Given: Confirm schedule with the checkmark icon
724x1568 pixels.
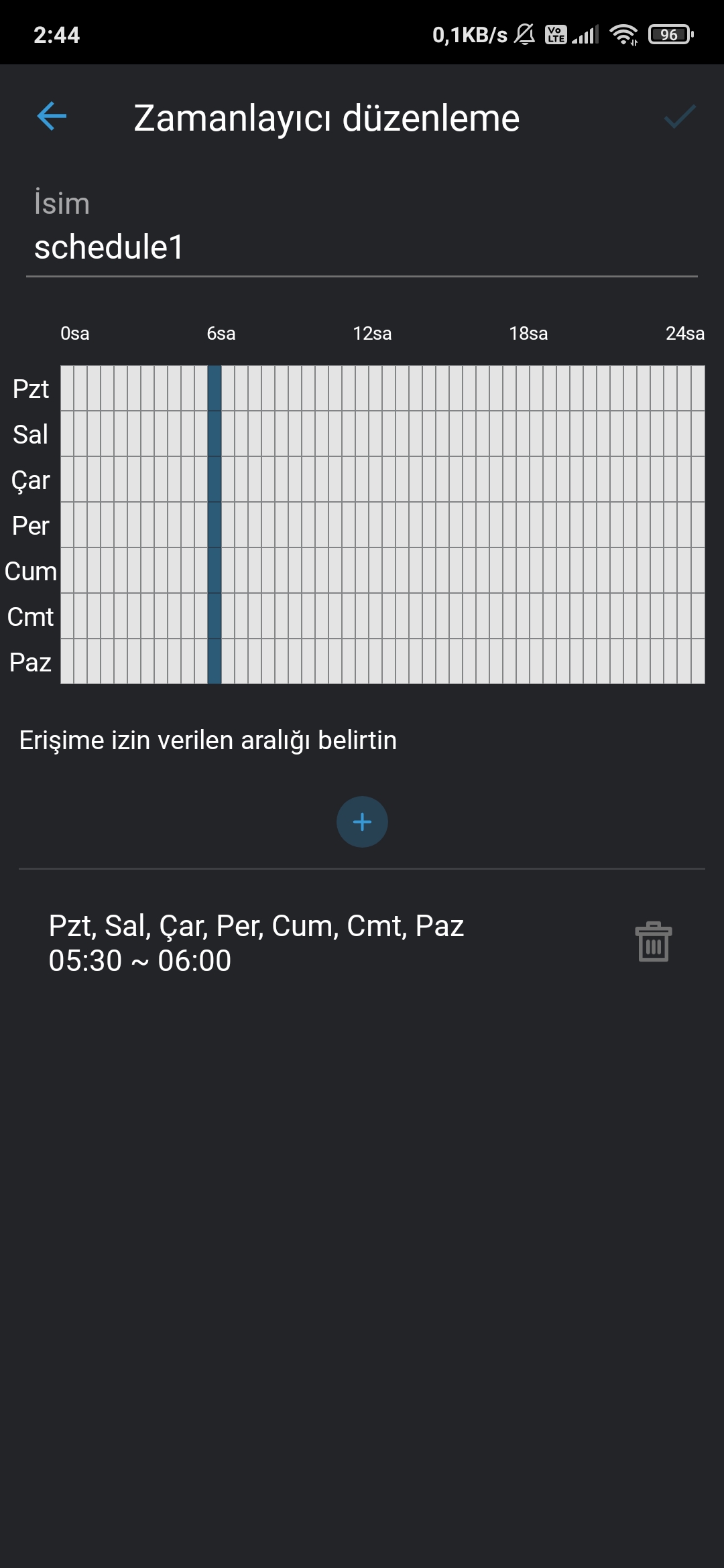Looking at the screenshot, I should coord(680,117).
